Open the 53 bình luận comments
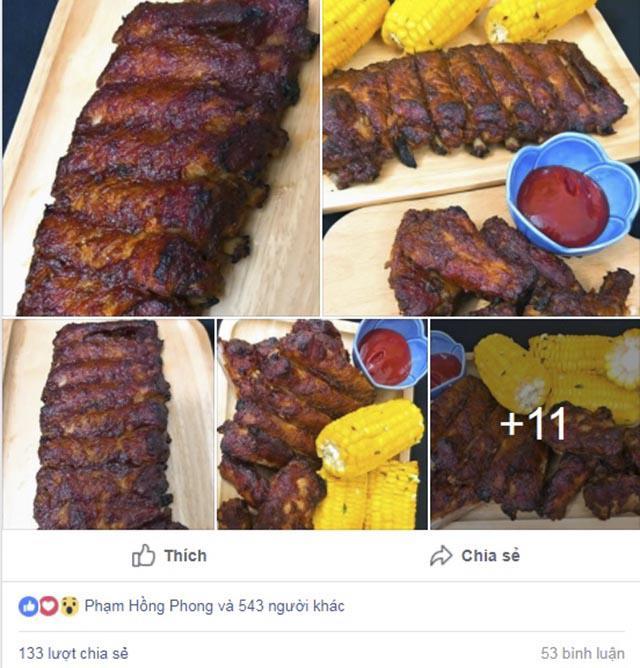The width and height of the screenshot is (640, 668). pyautogui.click(x=582, y=653)
